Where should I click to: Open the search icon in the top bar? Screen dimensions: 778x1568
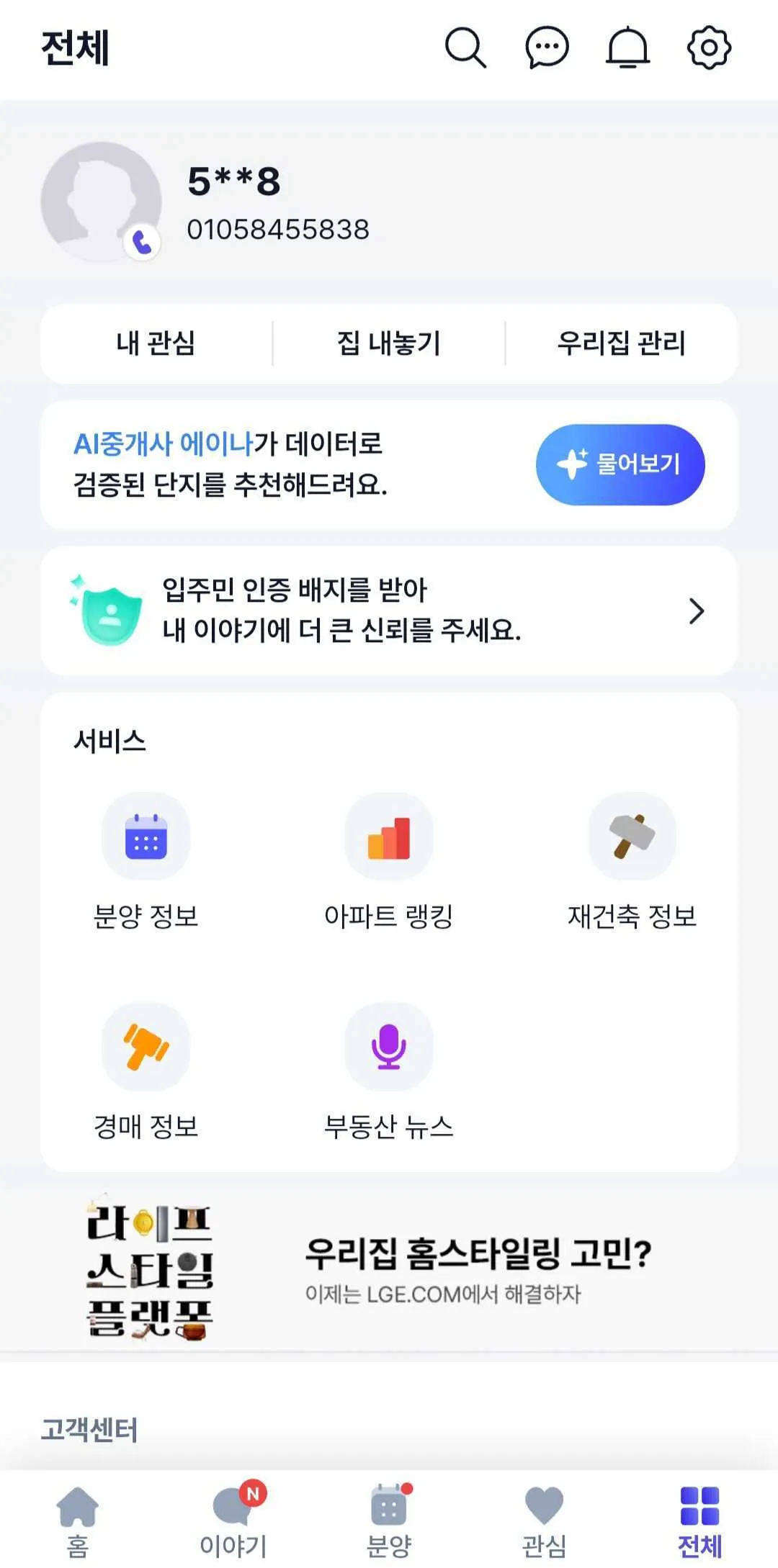[x=465, y=48]
